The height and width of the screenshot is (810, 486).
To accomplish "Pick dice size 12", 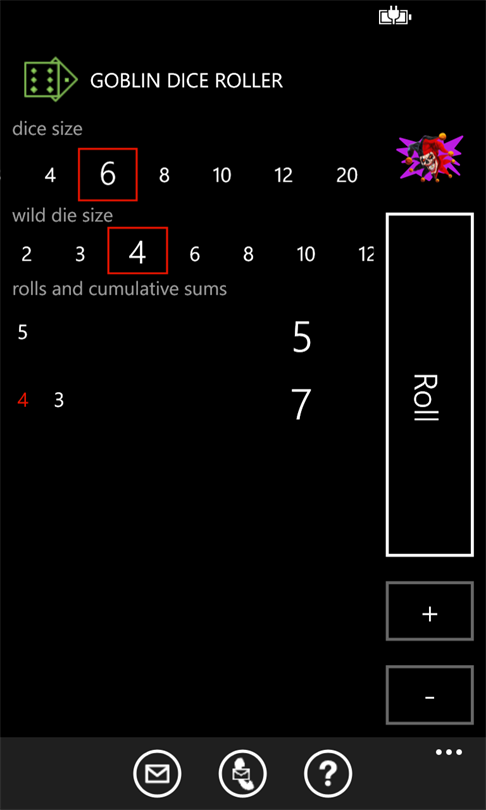I will 284,176.
